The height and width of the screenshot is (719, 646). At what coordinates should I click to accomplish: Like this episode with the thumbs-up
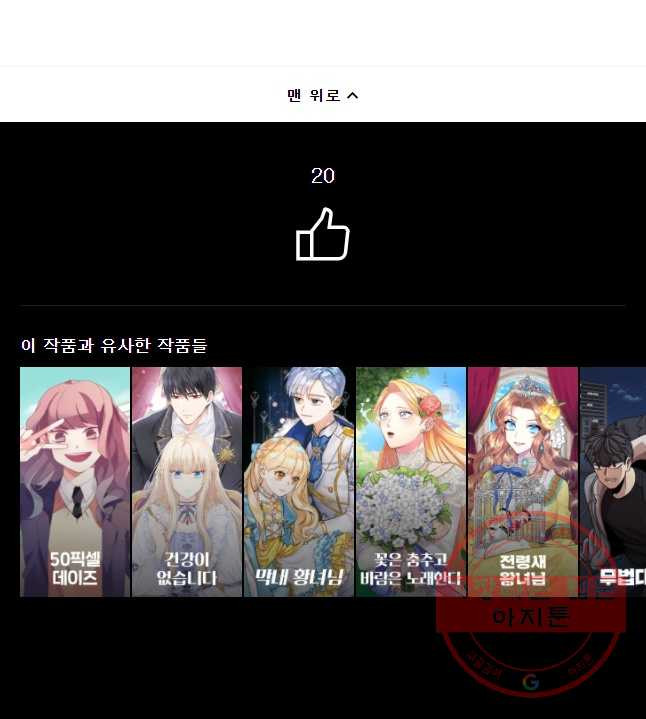pyautogui.click(x=322, y=234)
